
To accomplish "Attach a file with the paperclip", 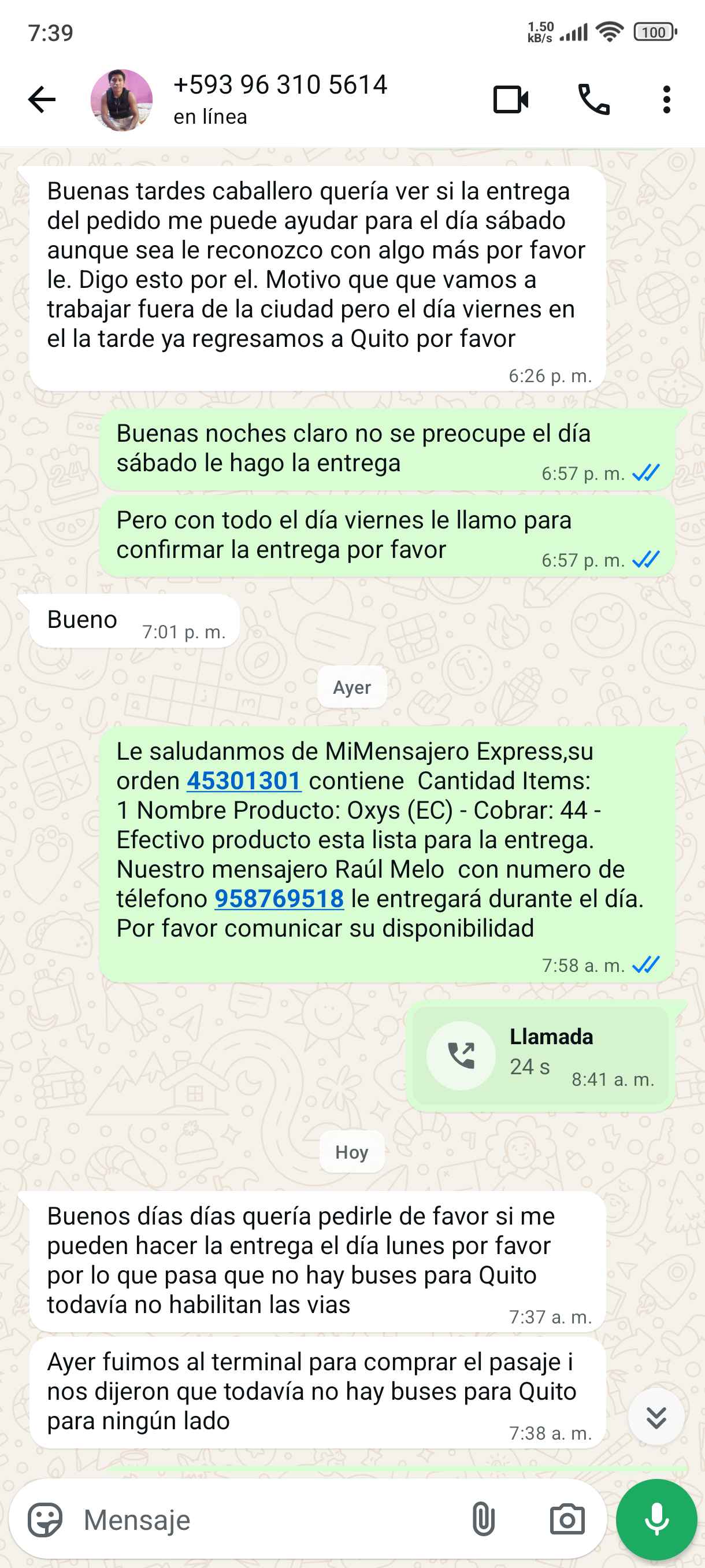I will (x=483, y=1520).
